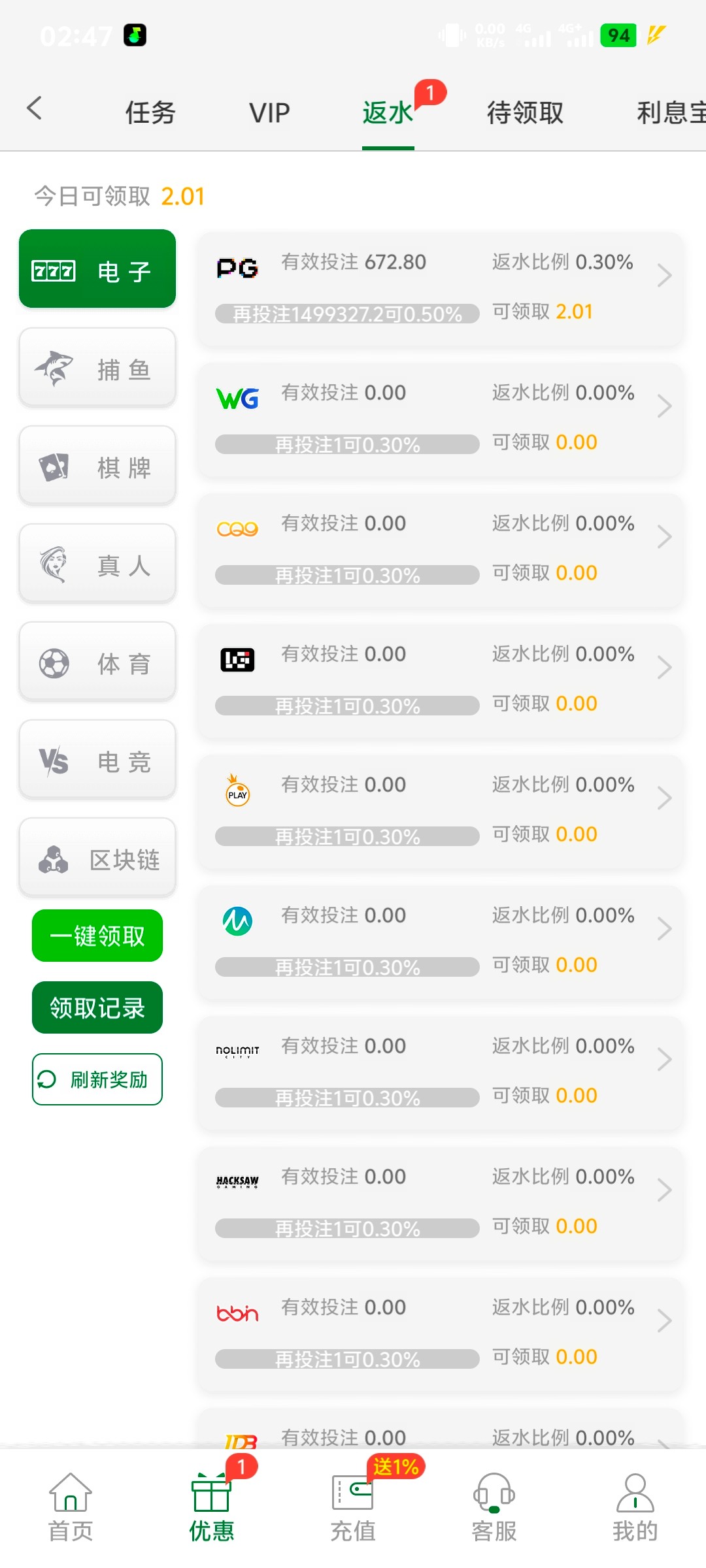Image resolution: width=706 pixels, height=1568 pixels.
Task: Switch to the 任务 tab
Action: [150, 112]
